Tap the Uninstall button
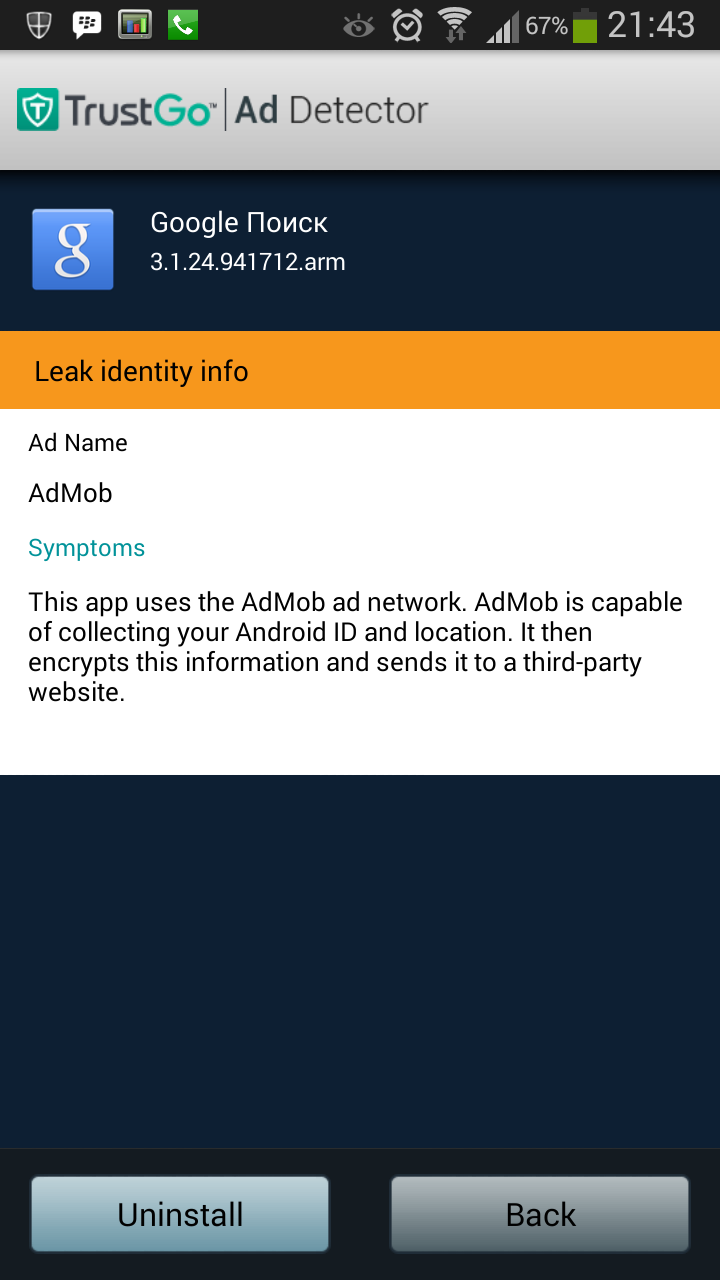 tap(180, 1214)
